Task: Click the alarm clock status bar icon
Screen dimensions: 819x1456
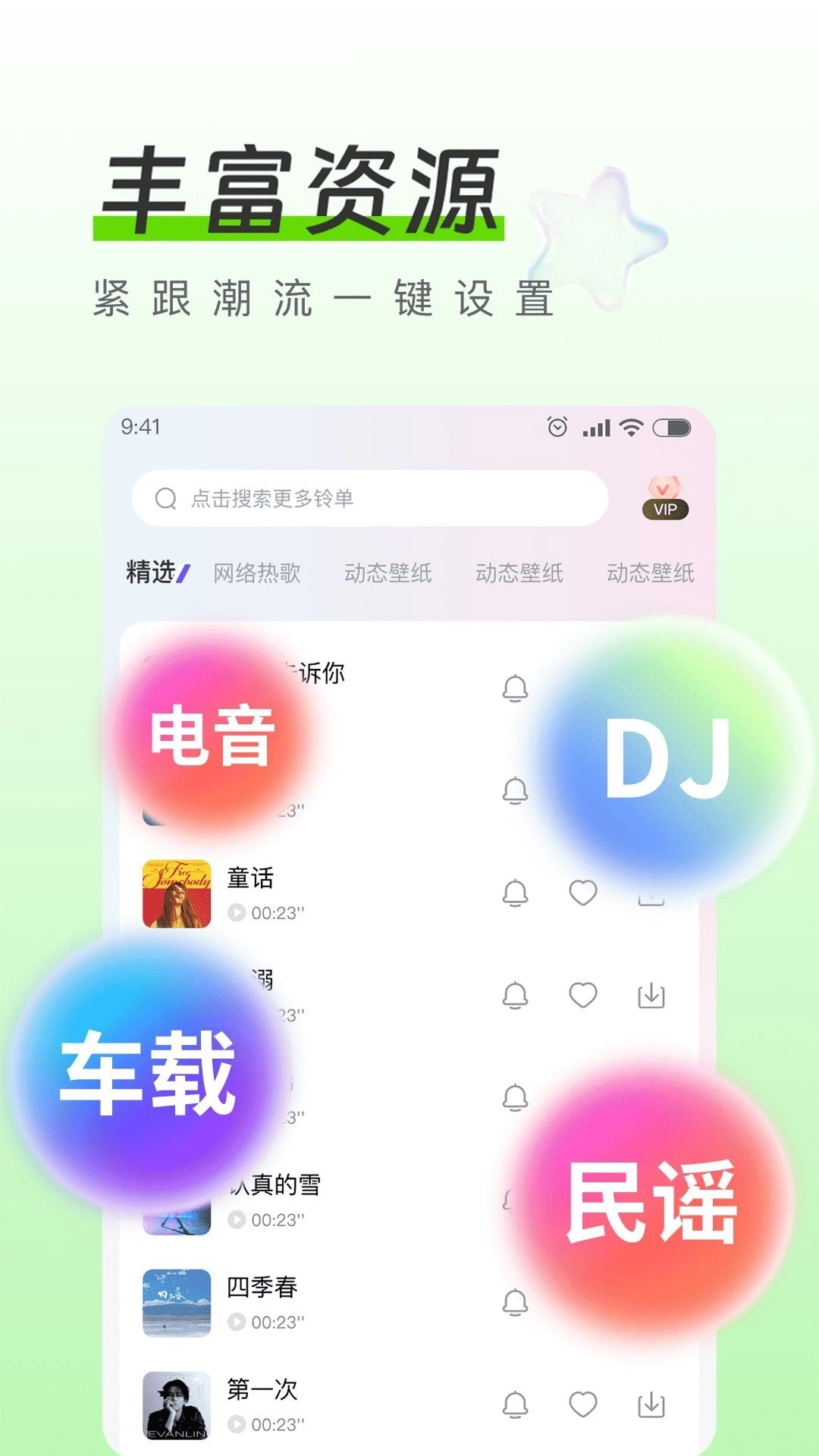Action: [557, 427]
